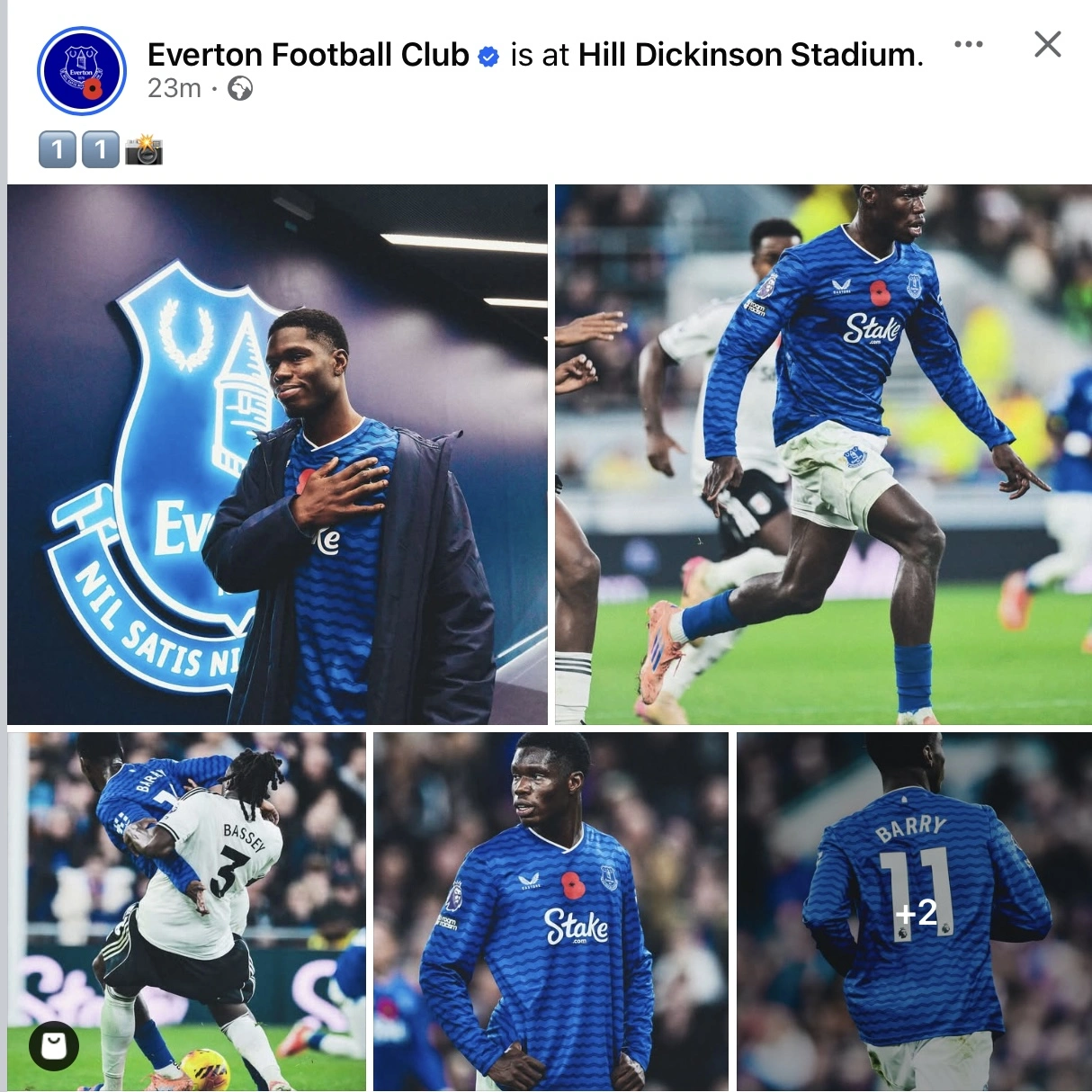1092x1092 pixels.
Task: Tap the shopping bag icon on the photo
Action: pos(54,1046)
